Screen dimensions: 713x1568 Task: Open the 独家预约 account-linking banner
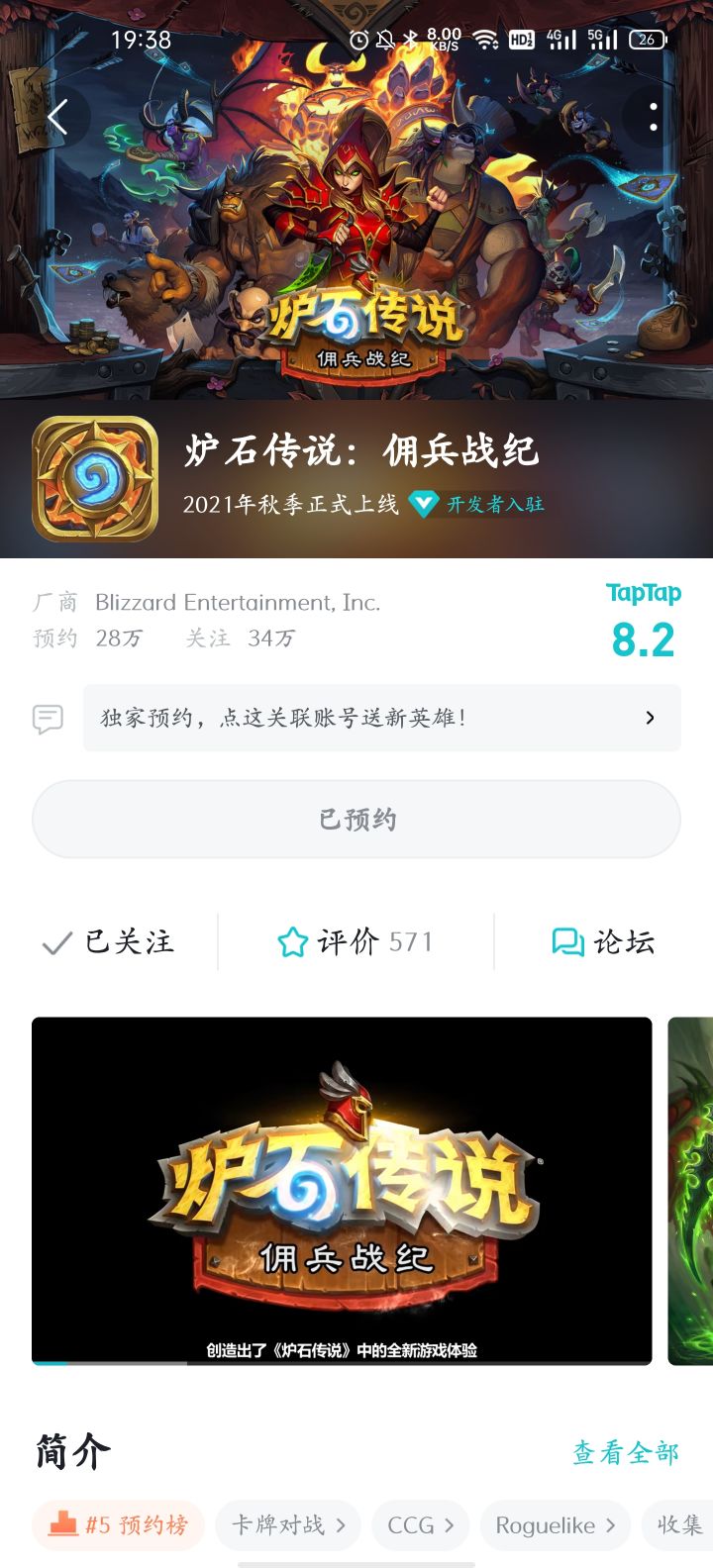[x=381, y=718]
